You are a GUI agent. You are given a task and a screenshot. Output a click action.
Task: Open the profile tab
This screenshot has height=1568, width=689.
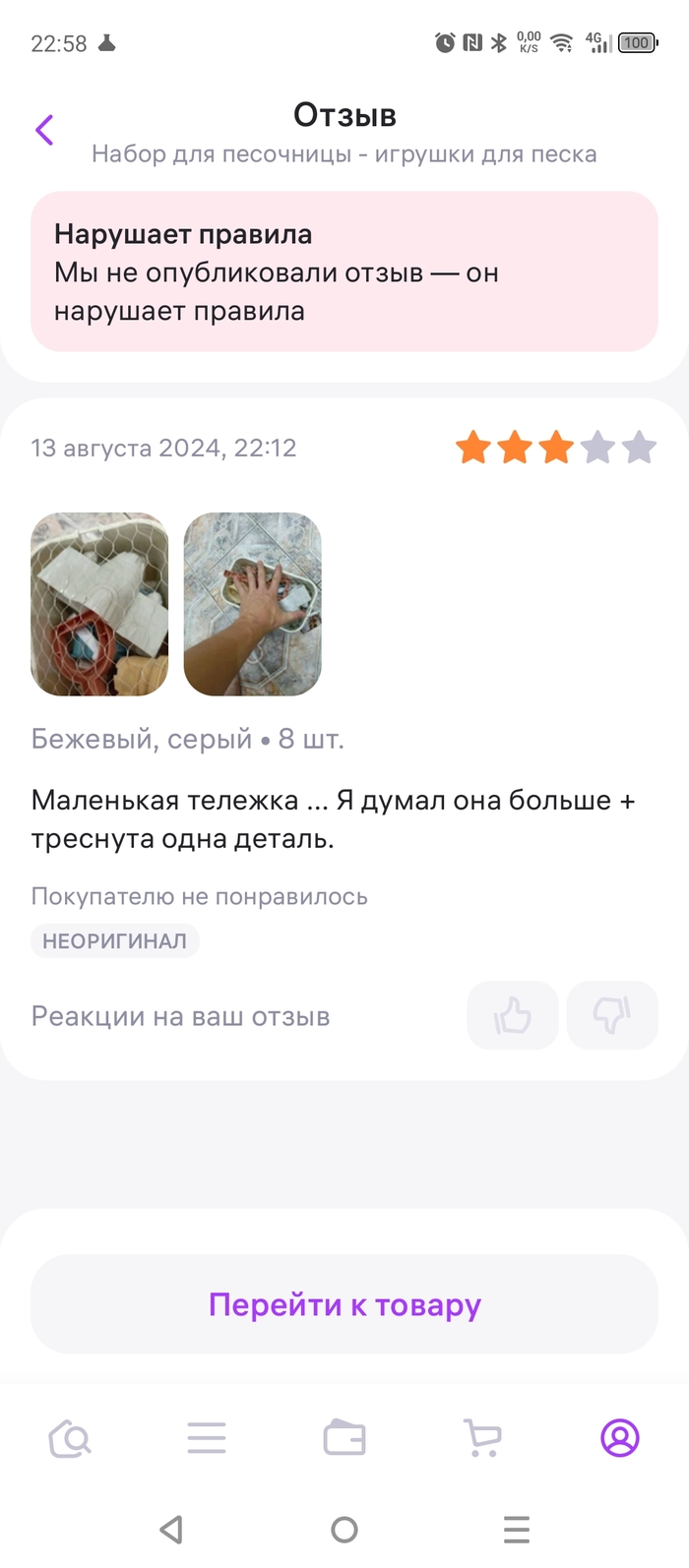tap(620, 1439)
